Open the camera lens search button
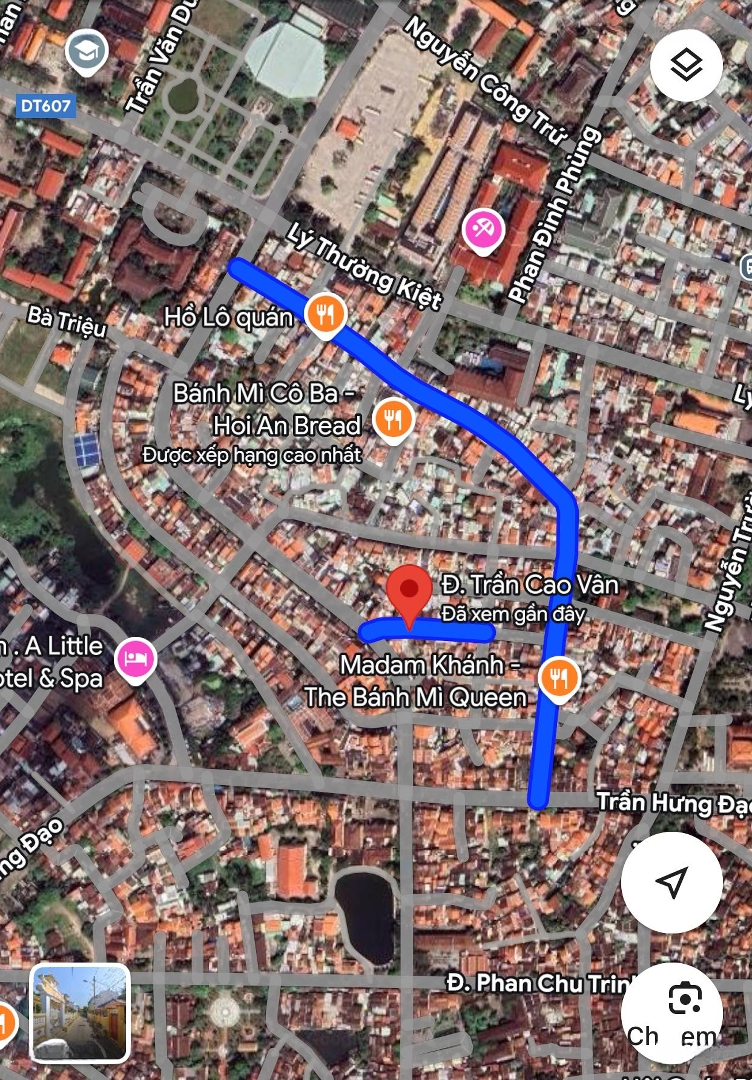The height and width of the screenshot is (1080, 752). [685, 1000]
